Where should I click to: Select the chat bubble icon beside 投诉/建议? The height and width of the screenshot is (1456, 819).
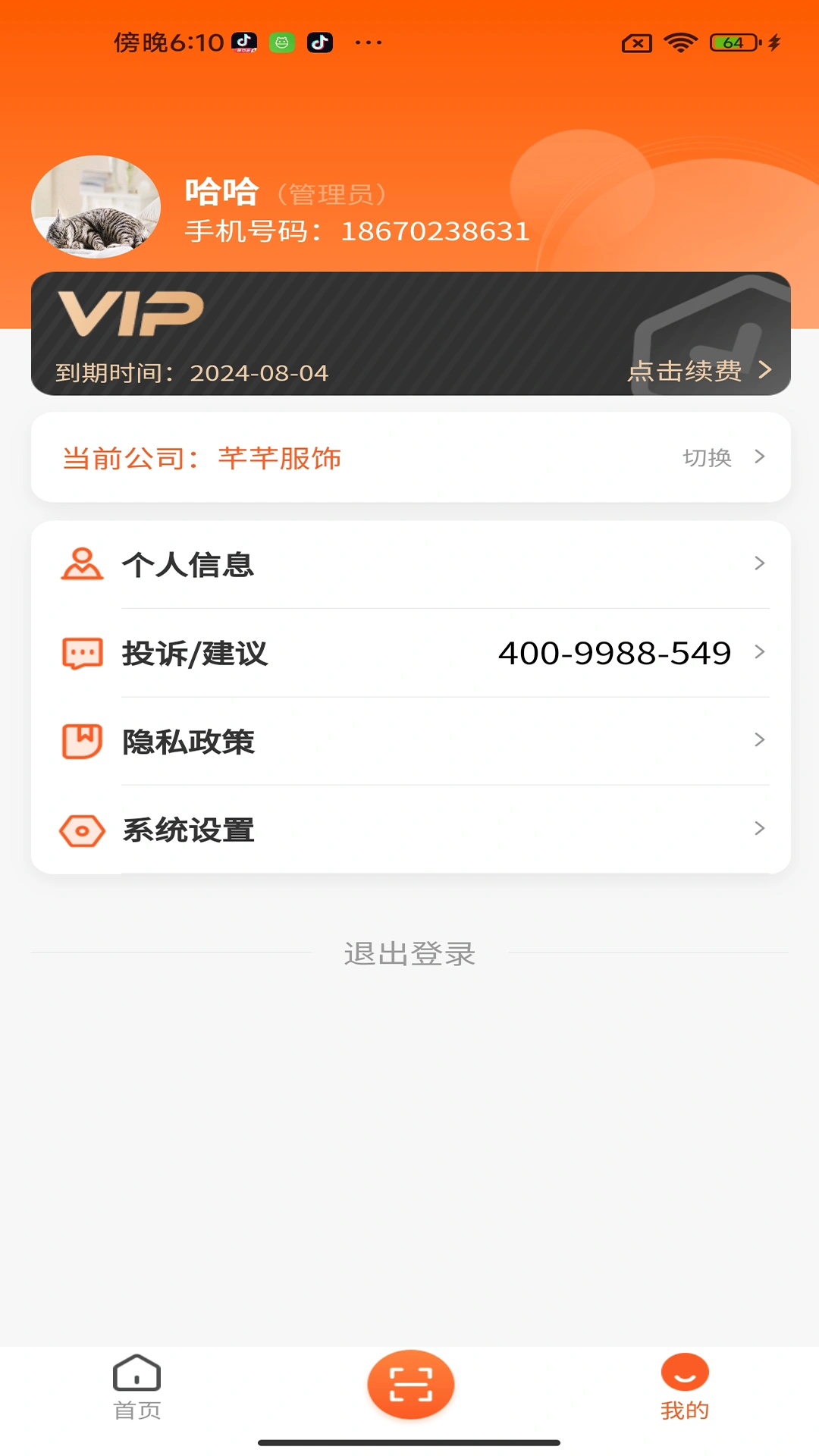82,653
